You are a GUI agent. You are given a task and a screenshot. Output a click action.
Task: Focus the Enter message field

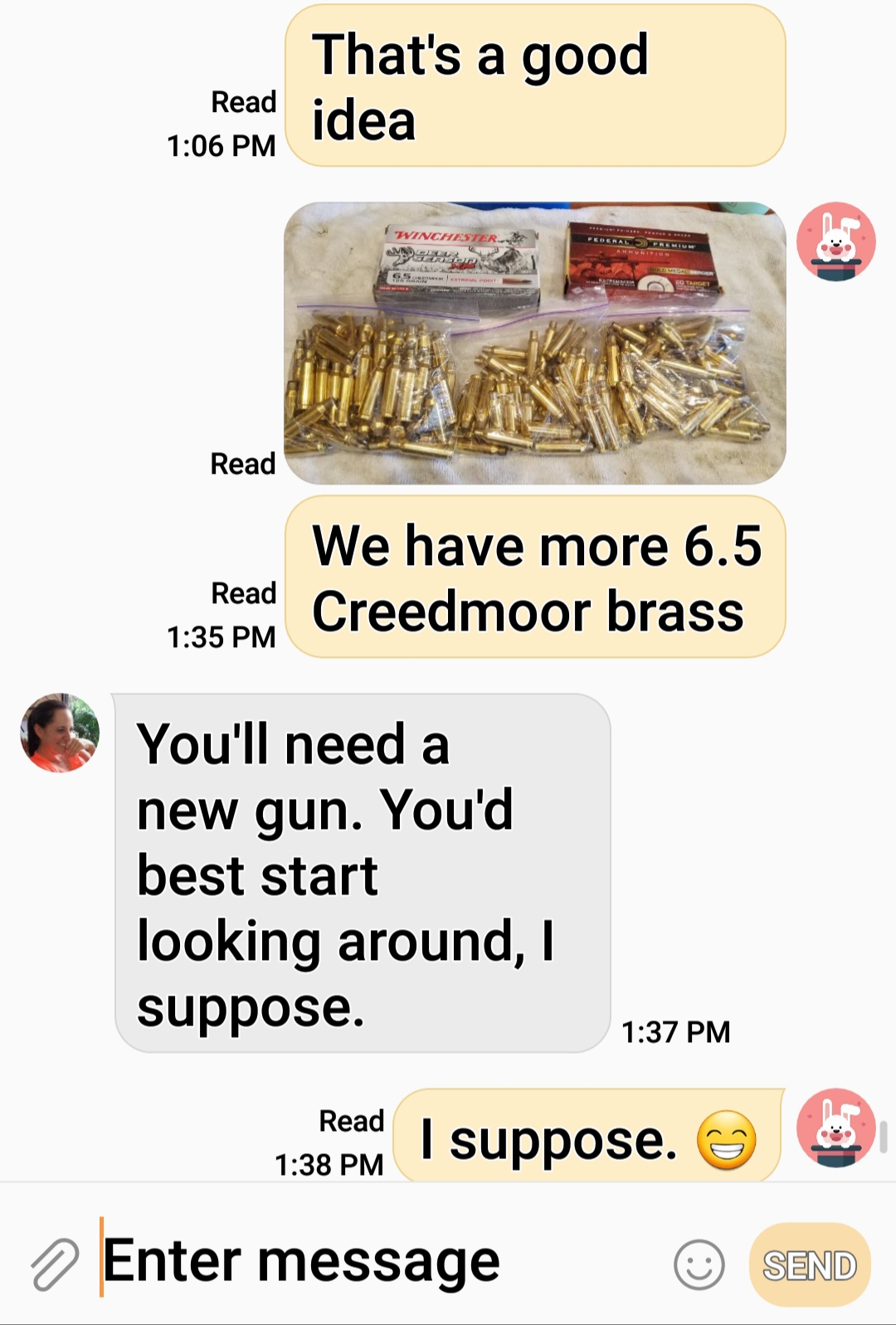[373, 1261]
